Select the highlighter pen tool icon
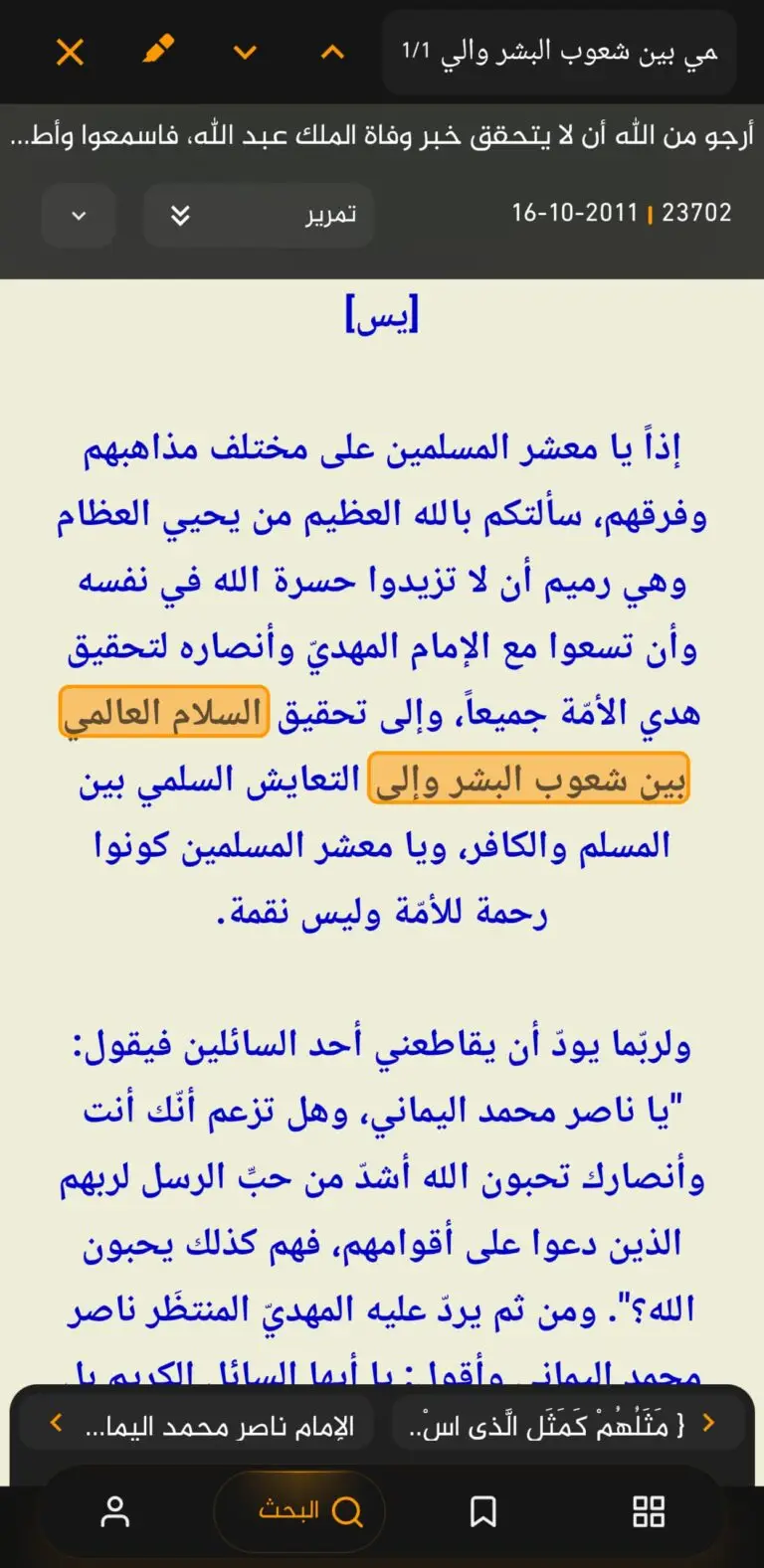Image resolution: width=764 pixels, height=1568 pixels. (157, 52)
